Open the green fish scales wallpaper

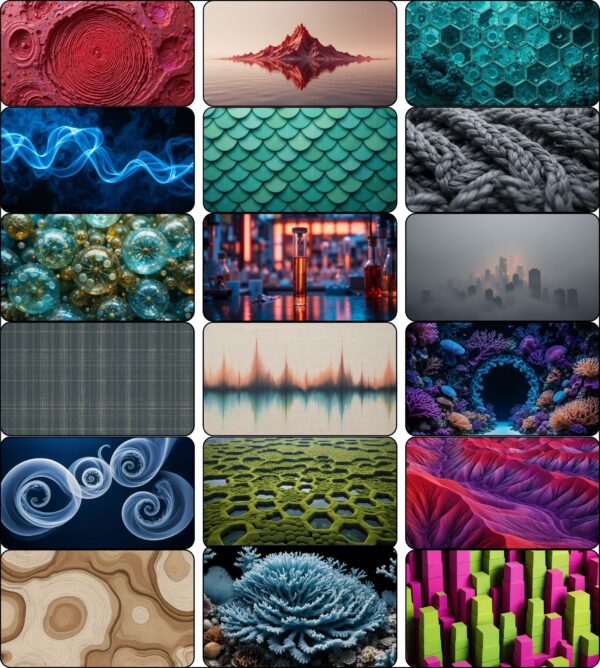tap(300, 160)
